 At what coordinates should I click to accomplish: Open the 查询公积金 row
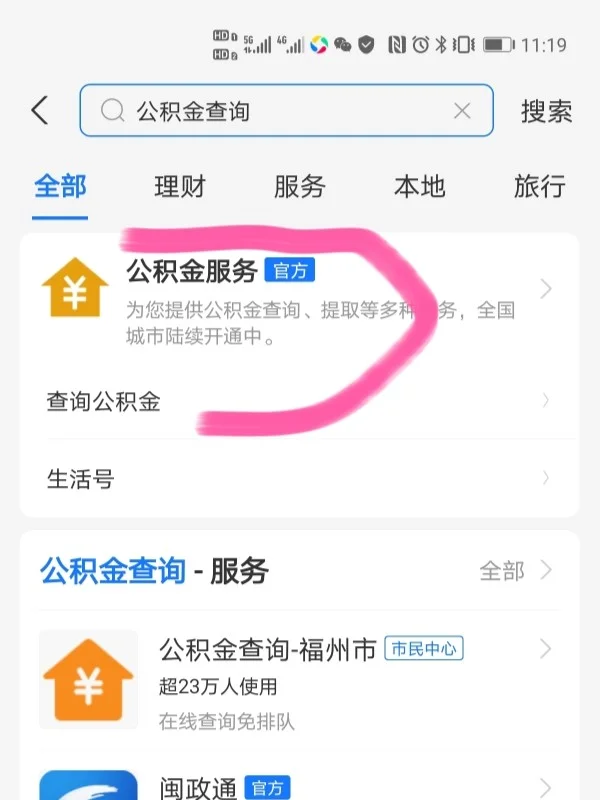coord(300,402)
